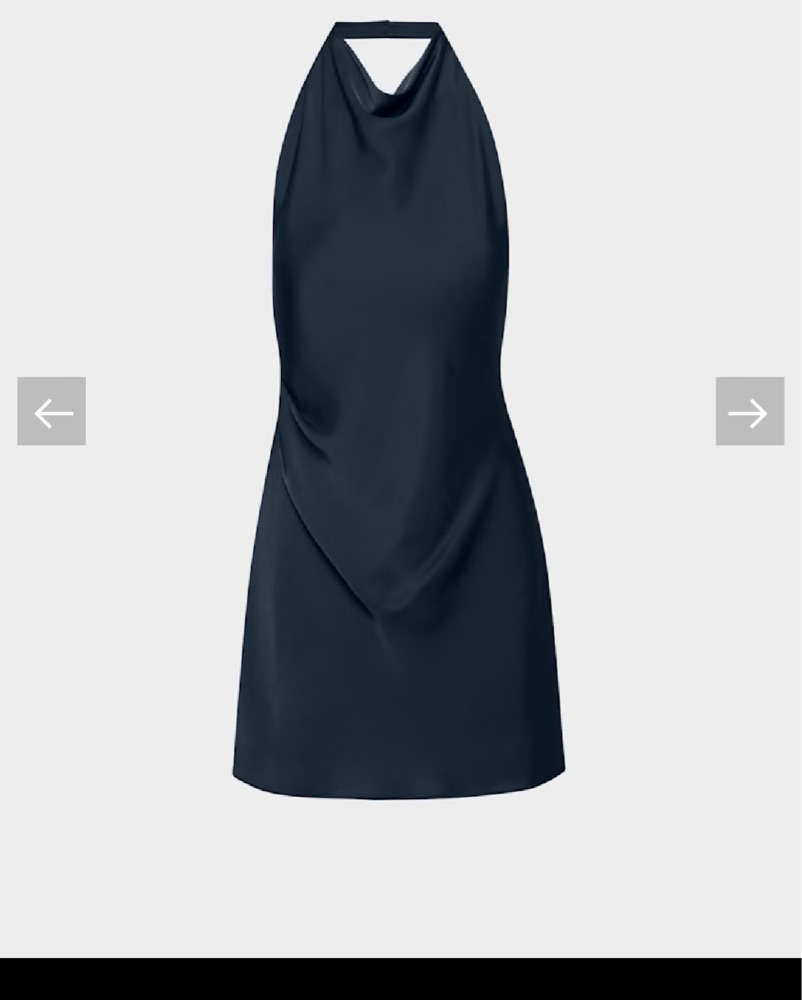This screenshot has width=802, height=1000.
Task: Show the next product image
Action: click(749, 411)
